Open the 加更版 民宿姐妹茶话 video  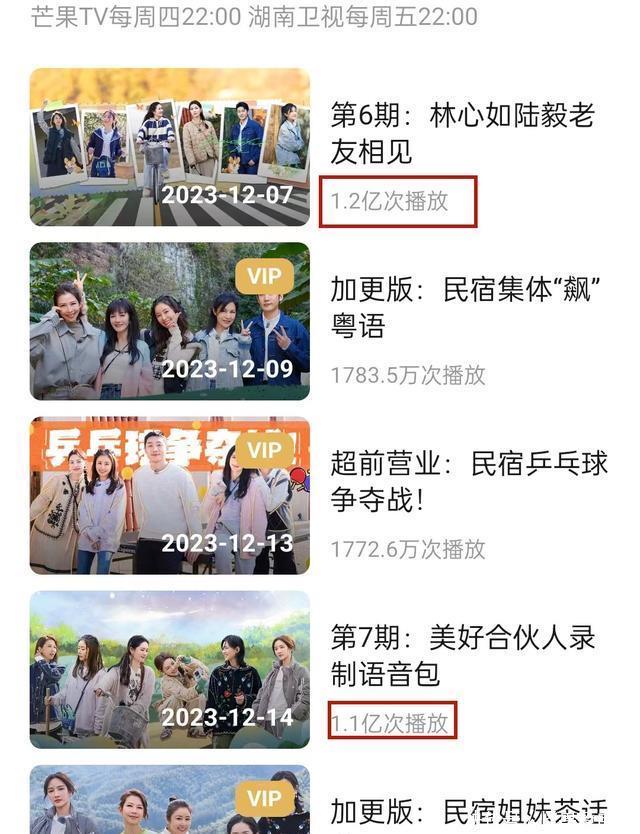(170, 802)
